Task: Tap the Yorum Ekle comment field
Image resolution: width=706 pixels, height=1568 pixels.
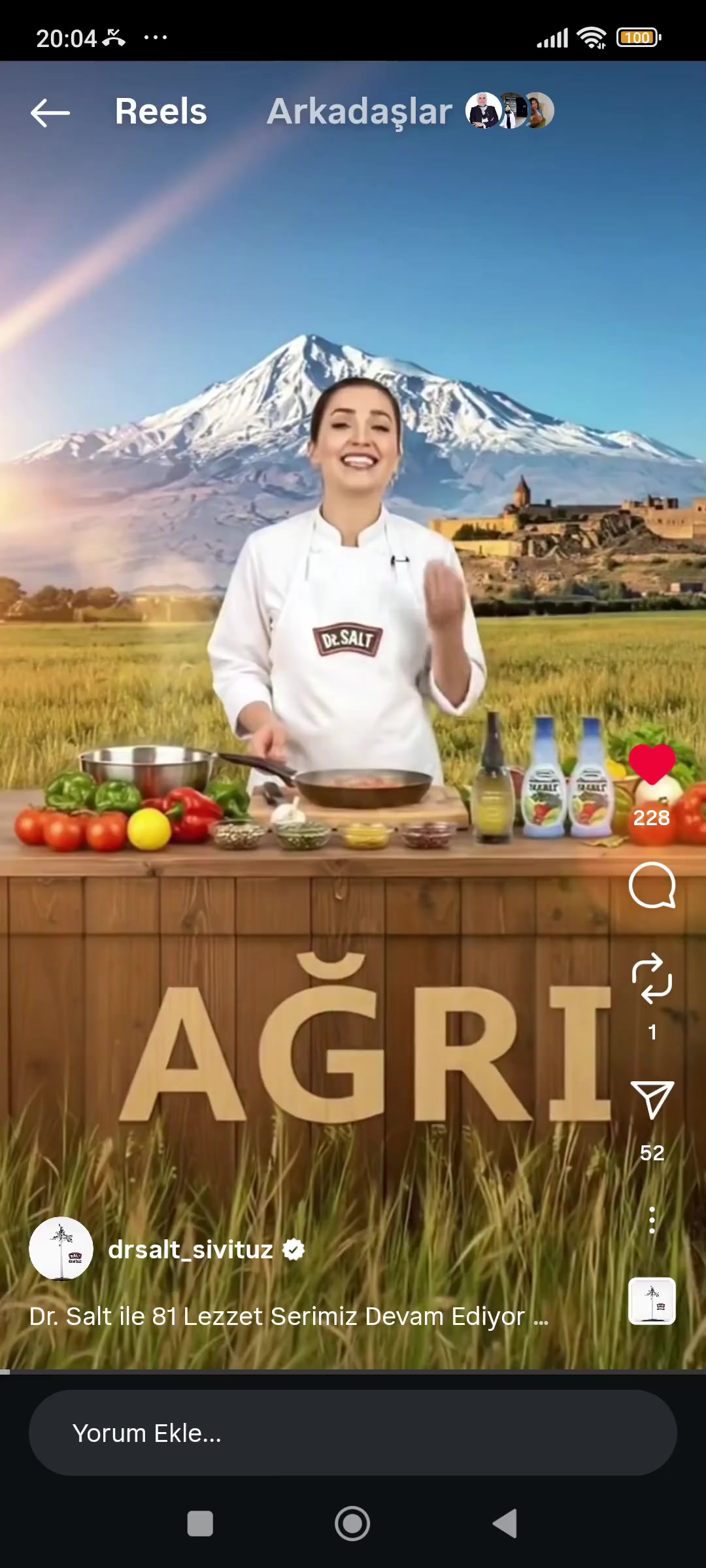Action: click(x=352, y=1433)
